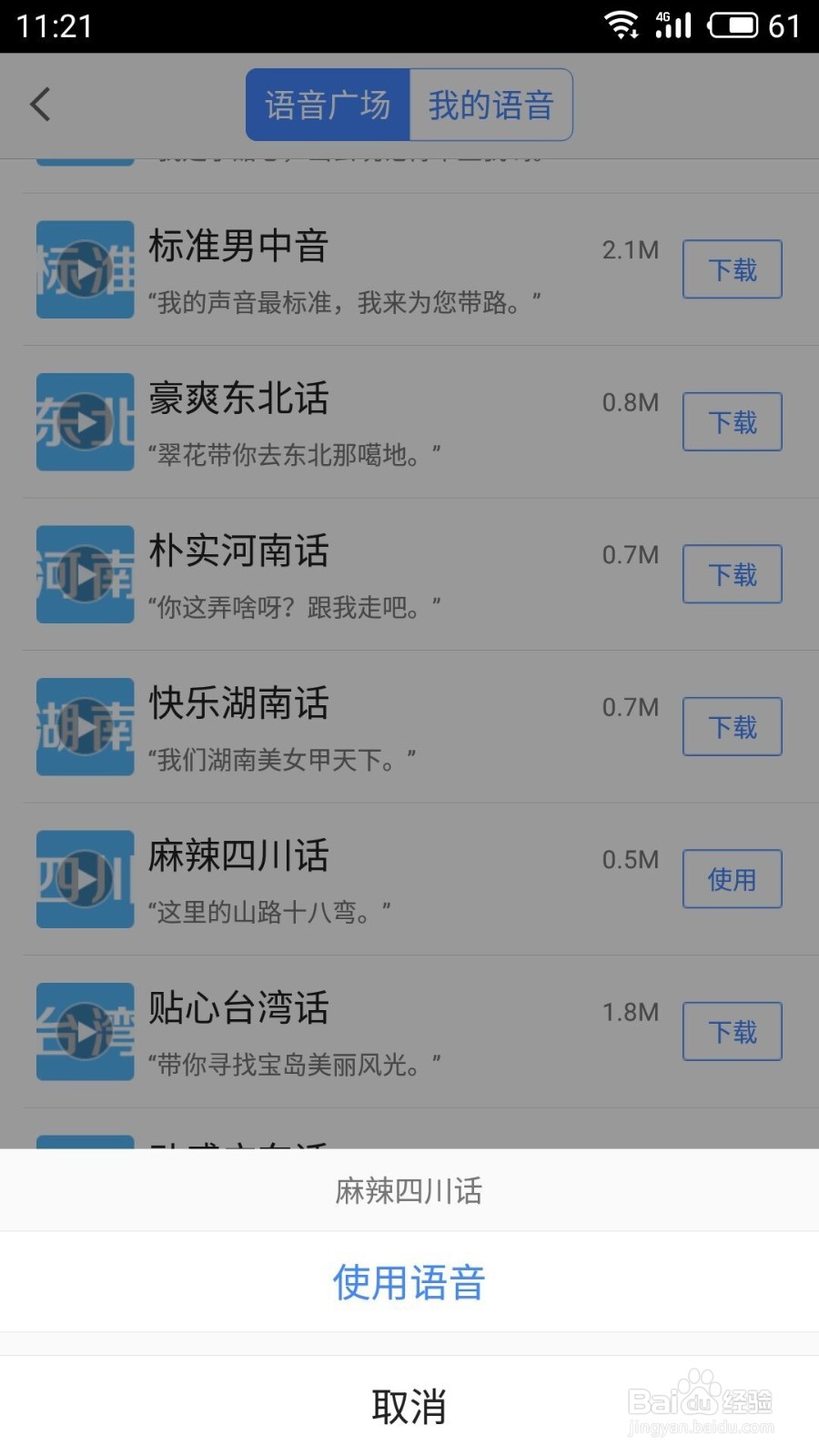Go back with the top-left arrow
Screen dimensions: 819x1456
(x=41, y=105)
